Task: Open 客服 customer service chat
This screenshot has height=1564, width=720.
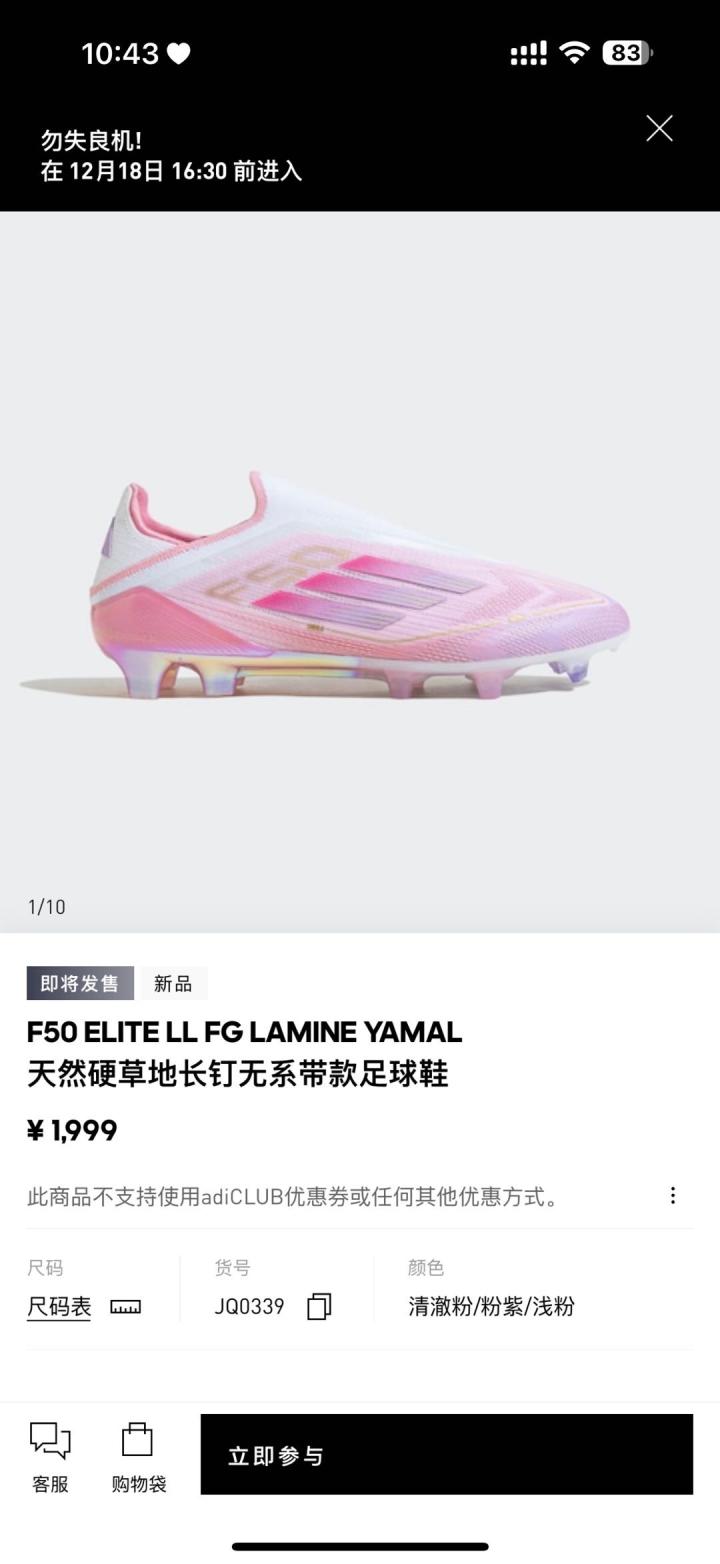Action: point(50,1457)
